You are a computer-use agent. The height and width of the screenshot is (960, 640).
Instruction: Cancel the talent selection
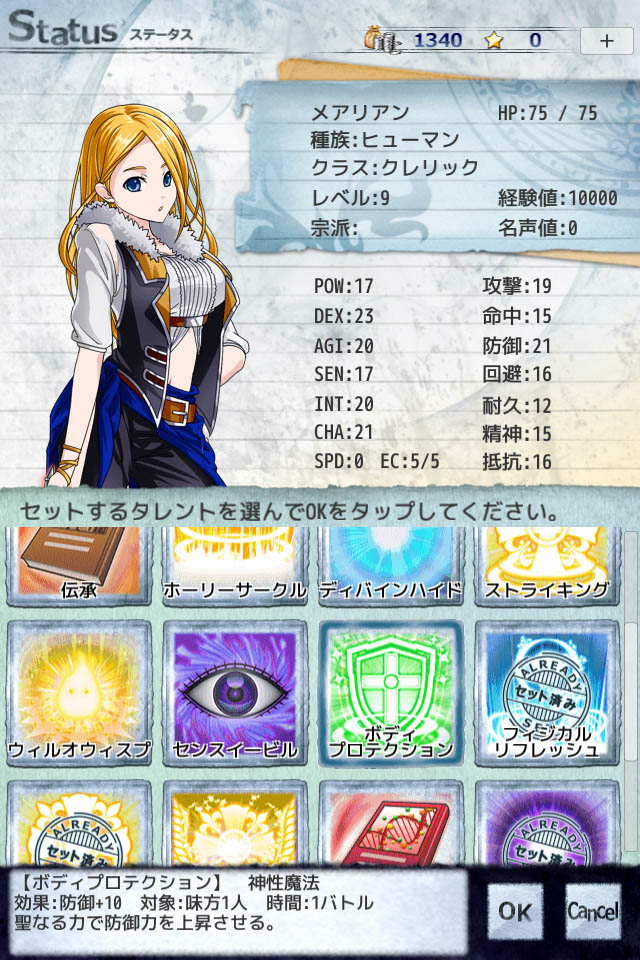593,911
